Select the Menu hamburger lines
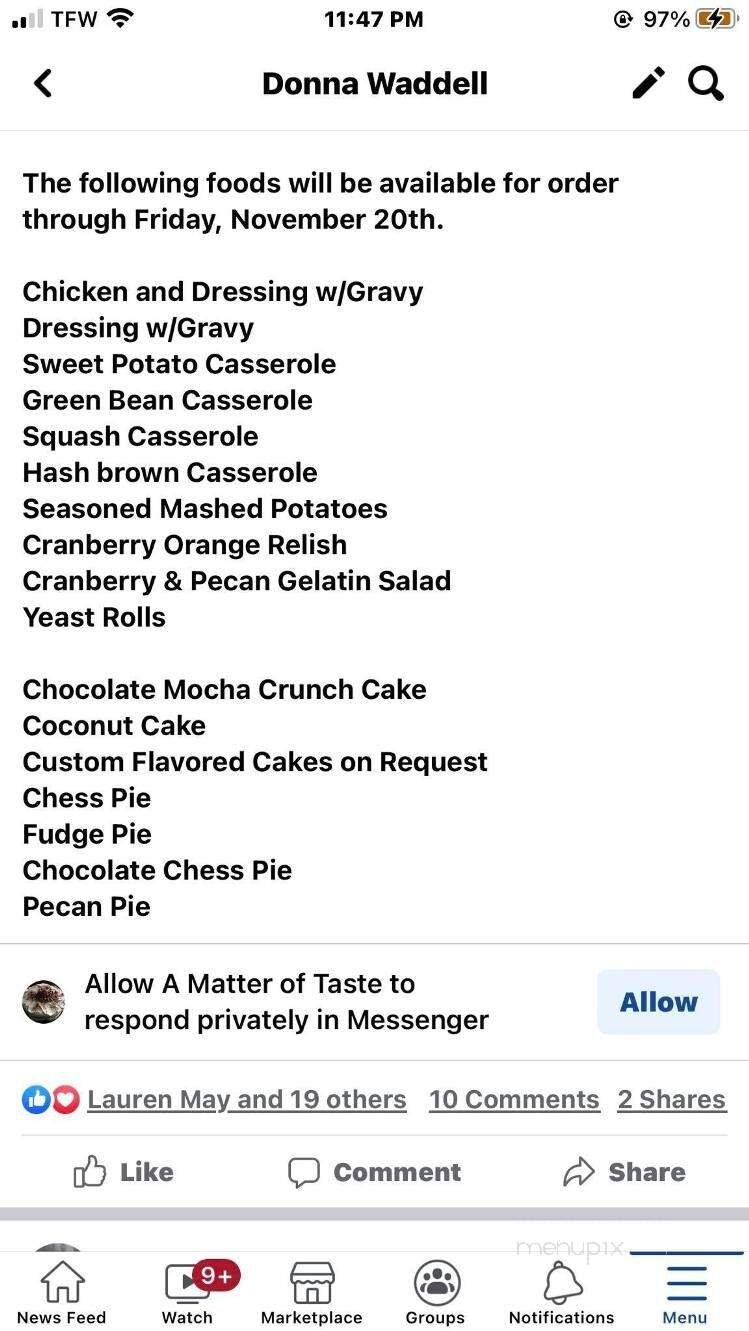 [685, 1275]
